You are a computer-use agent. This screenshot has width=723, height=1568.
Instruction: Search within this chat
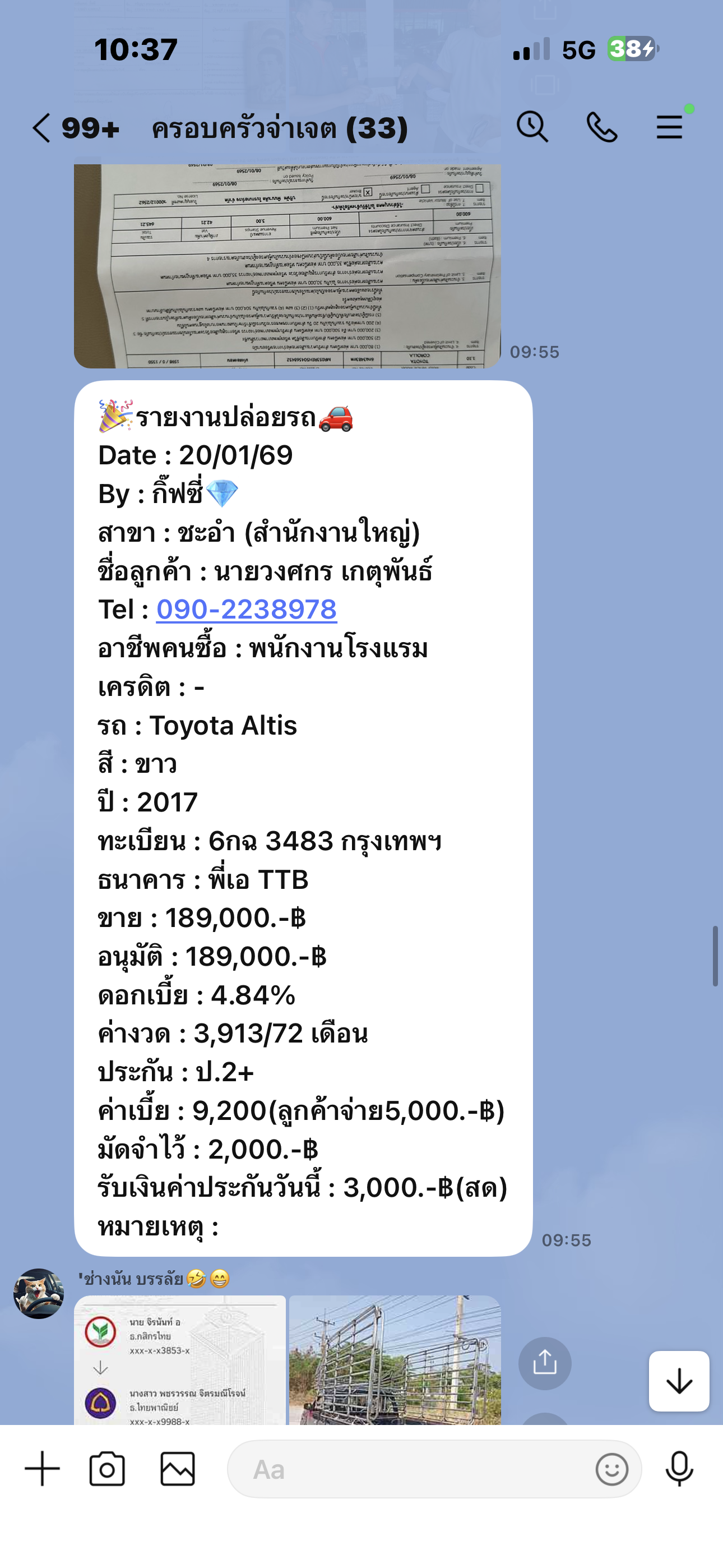(532, 127)
